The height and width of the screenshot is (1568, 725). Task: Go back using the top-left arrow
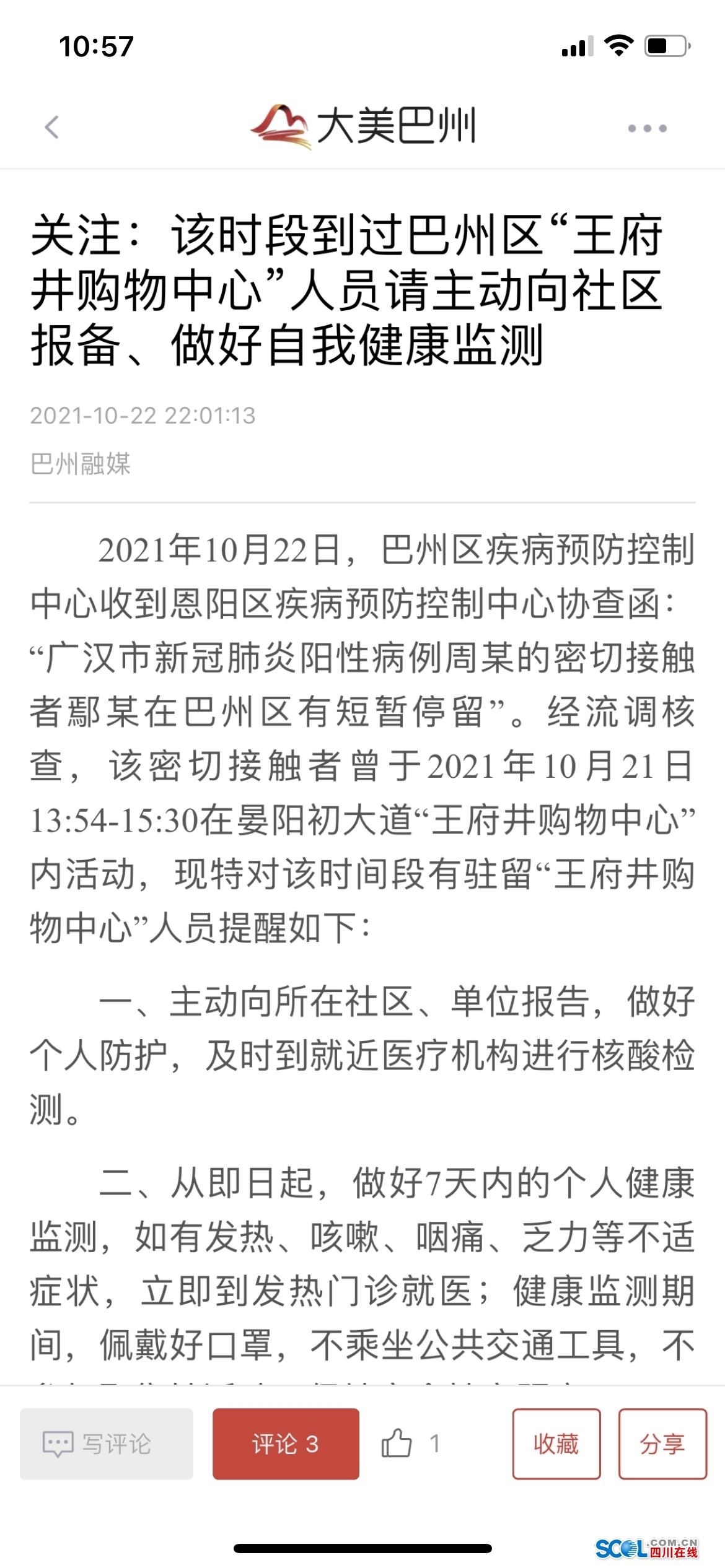(52, 128)
